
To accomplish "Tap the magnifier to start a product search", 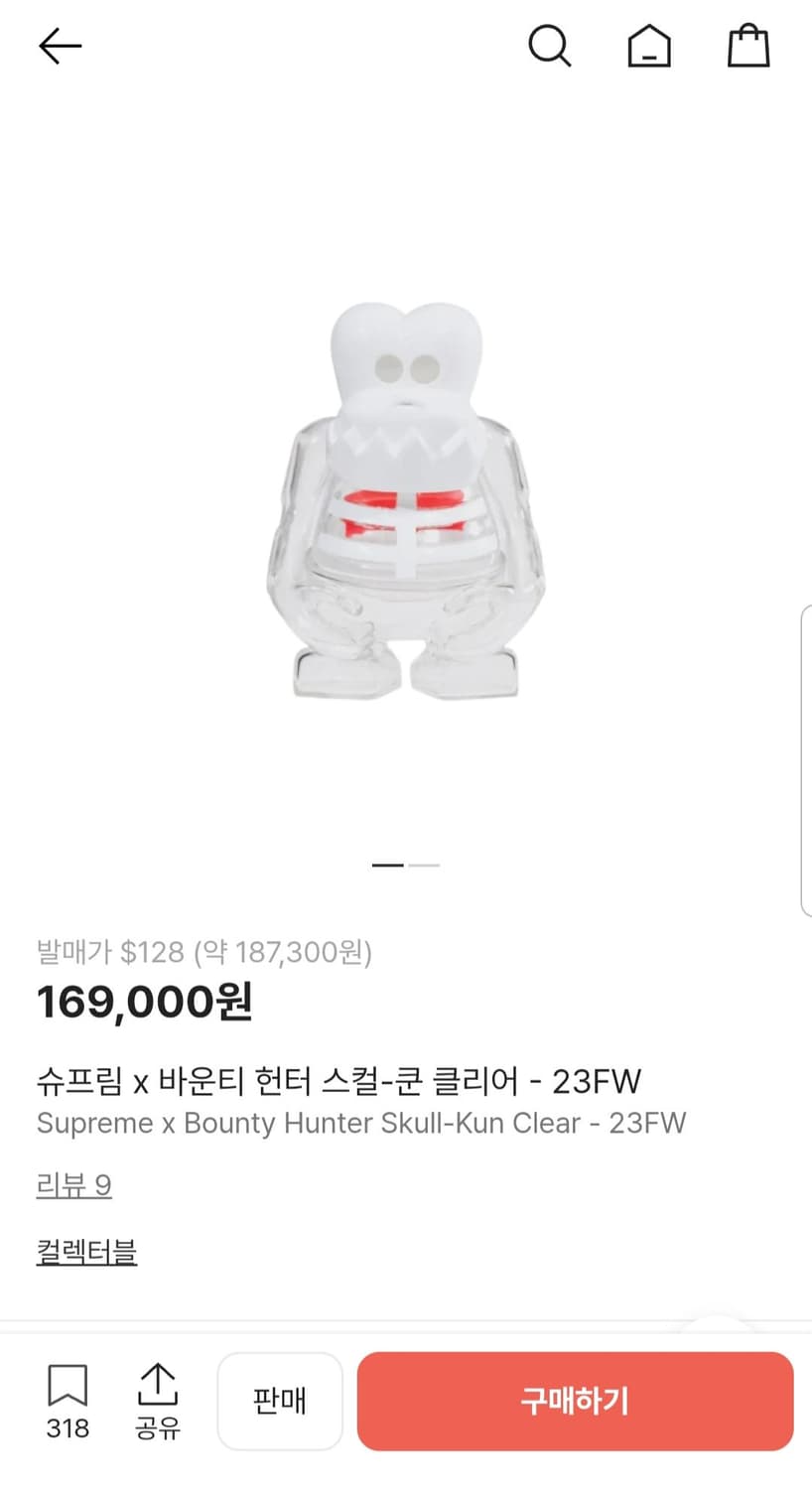I will pyautogui.click(x=550, y=46).
